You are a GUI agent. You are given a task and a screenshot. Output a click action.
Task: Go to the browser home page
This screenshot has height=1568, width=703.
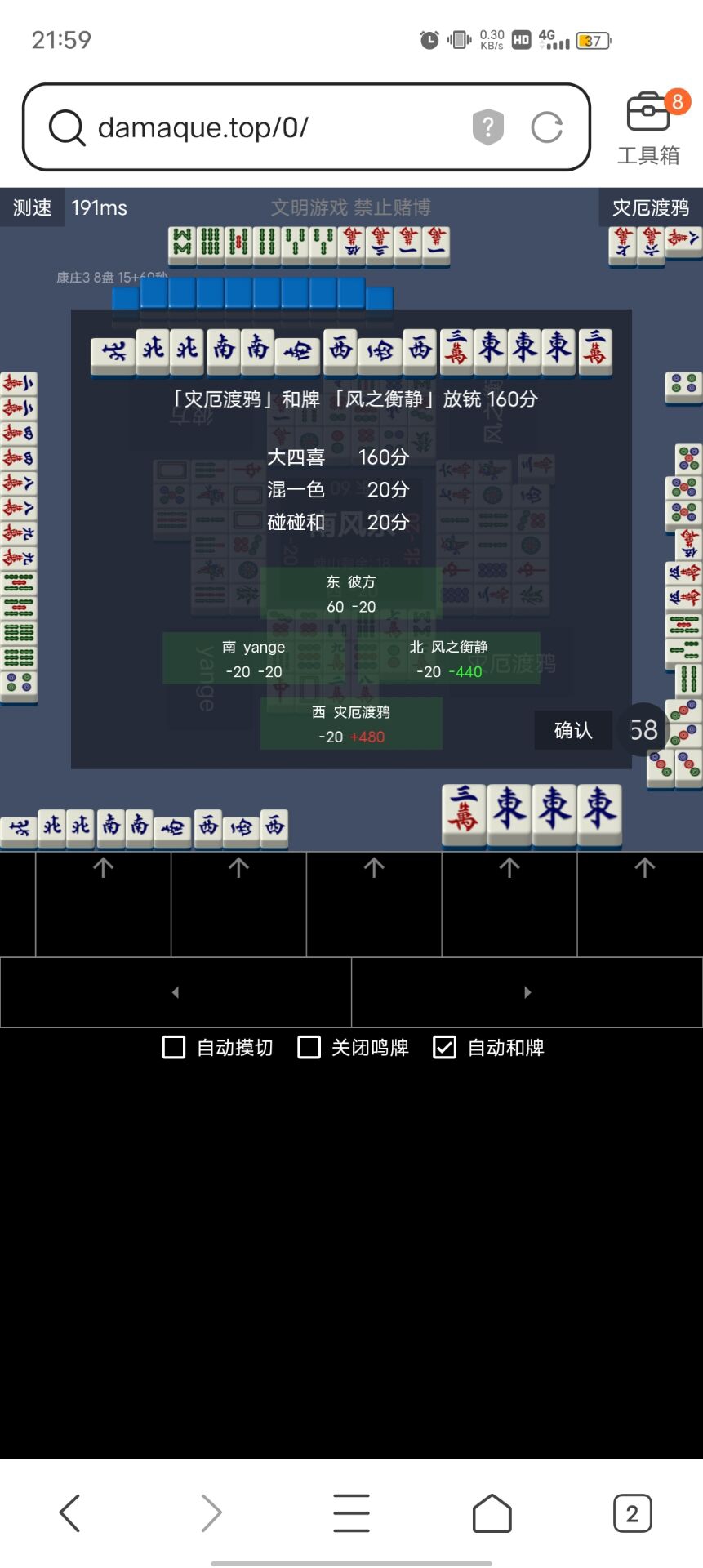click(492, 1513)
